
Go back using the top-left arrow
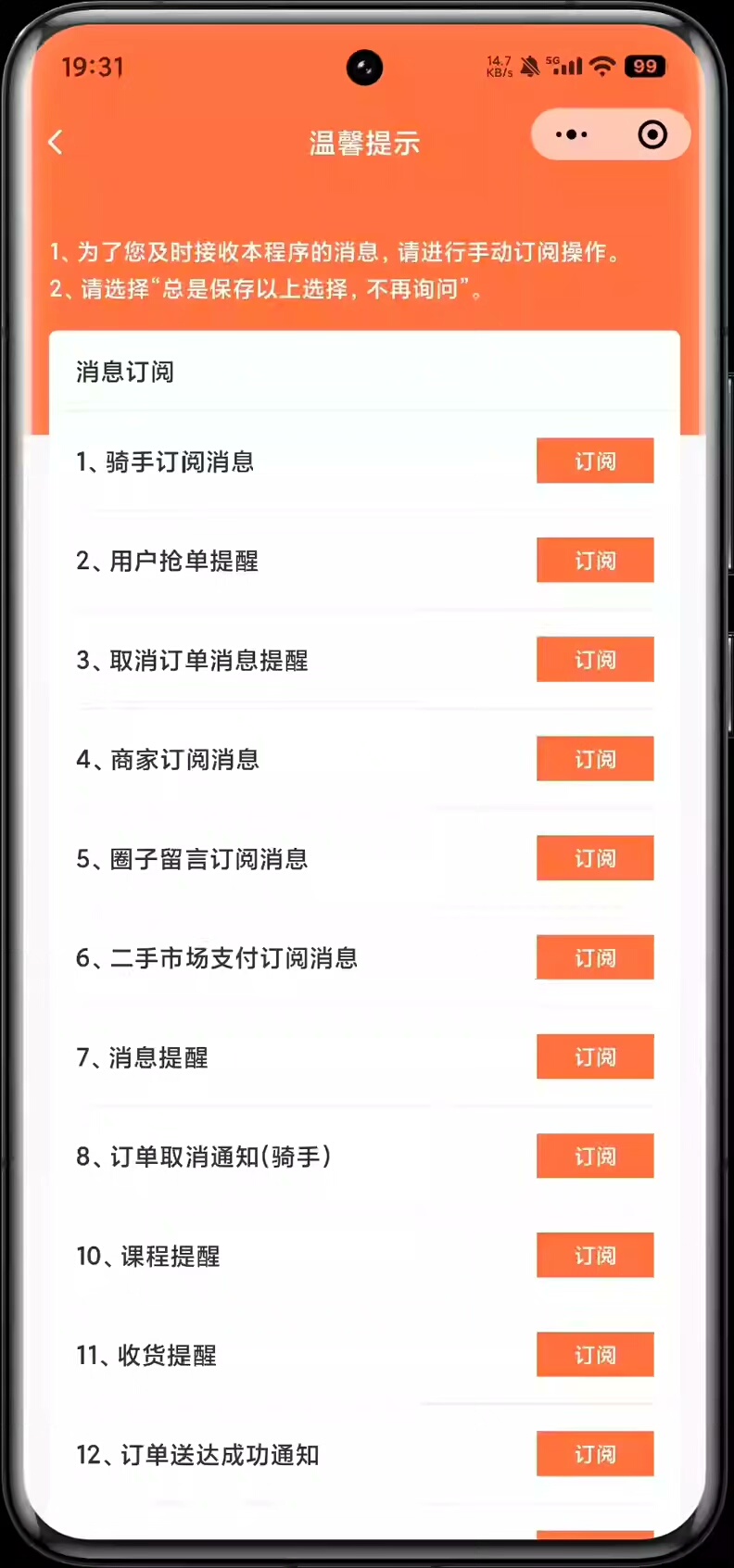pyautogui.click(x=56, y=142)
